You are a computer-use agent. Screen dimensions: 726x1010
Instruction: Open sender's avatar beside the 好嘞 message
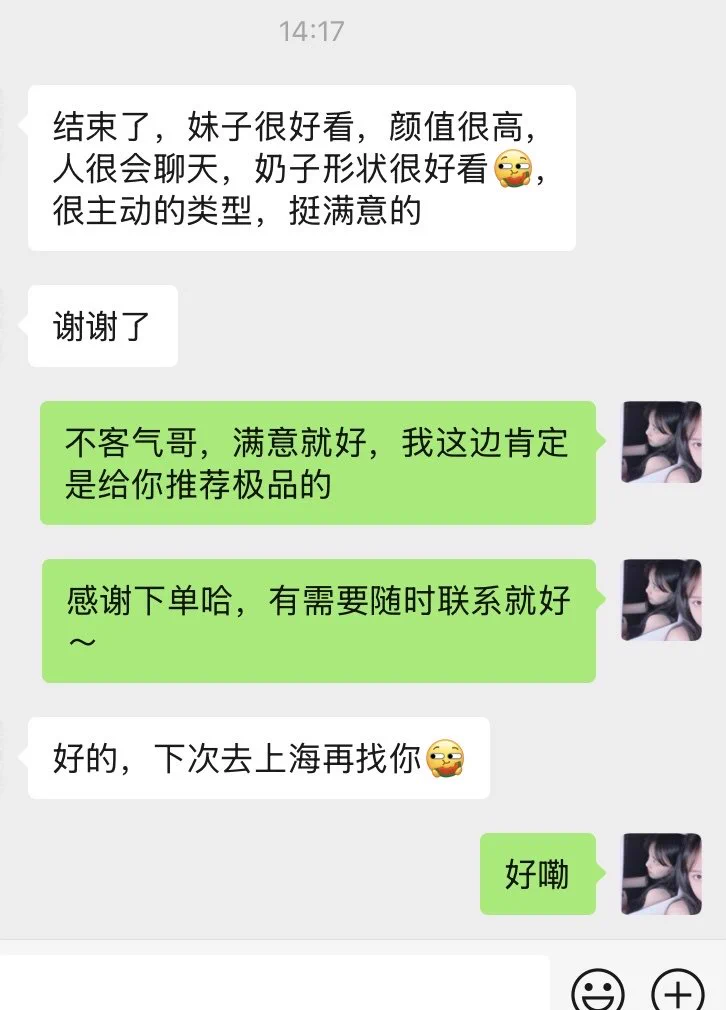pos(661,874)
